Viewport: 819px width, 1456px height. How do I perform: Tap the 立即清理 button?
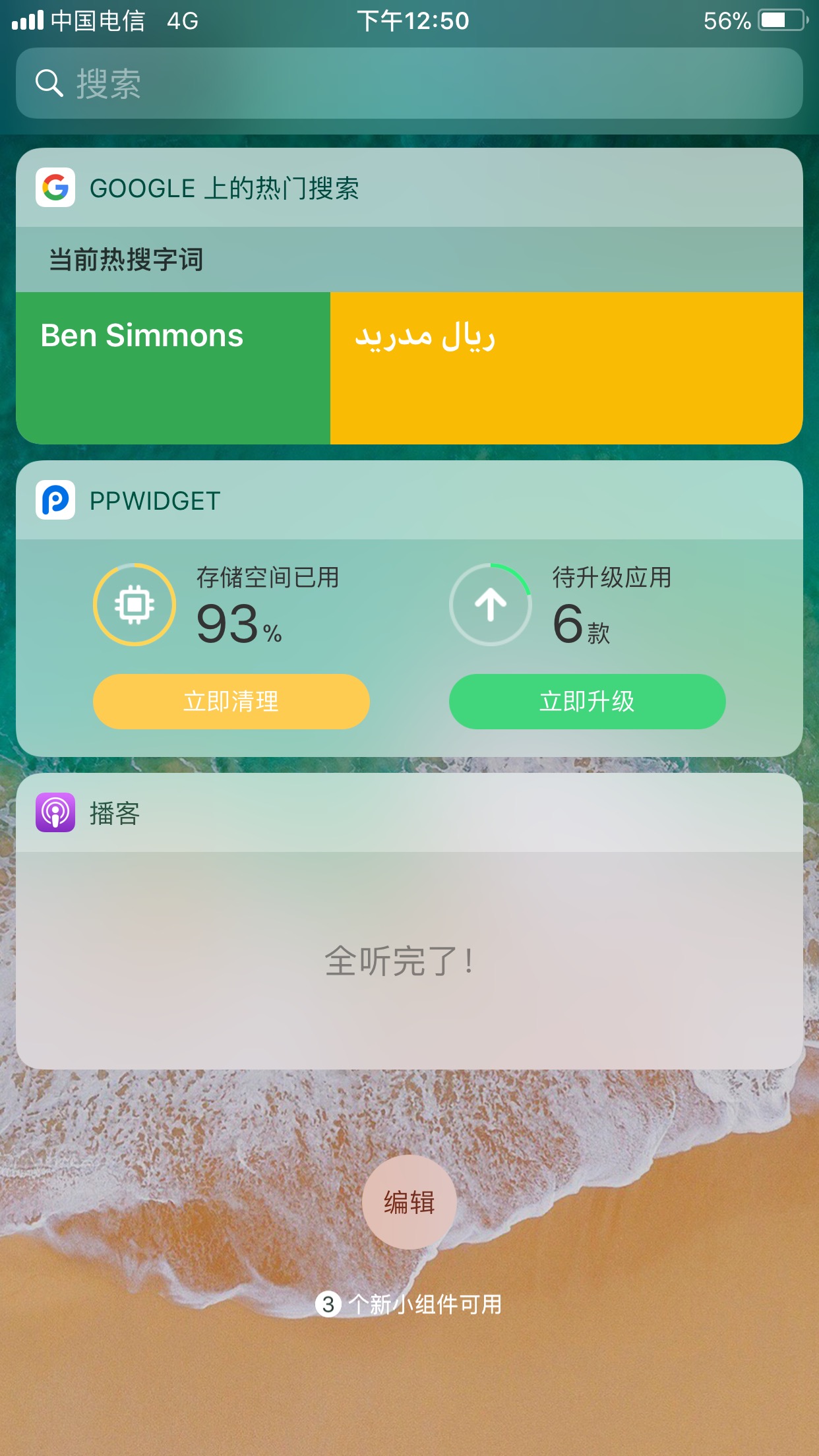point(231,701)
